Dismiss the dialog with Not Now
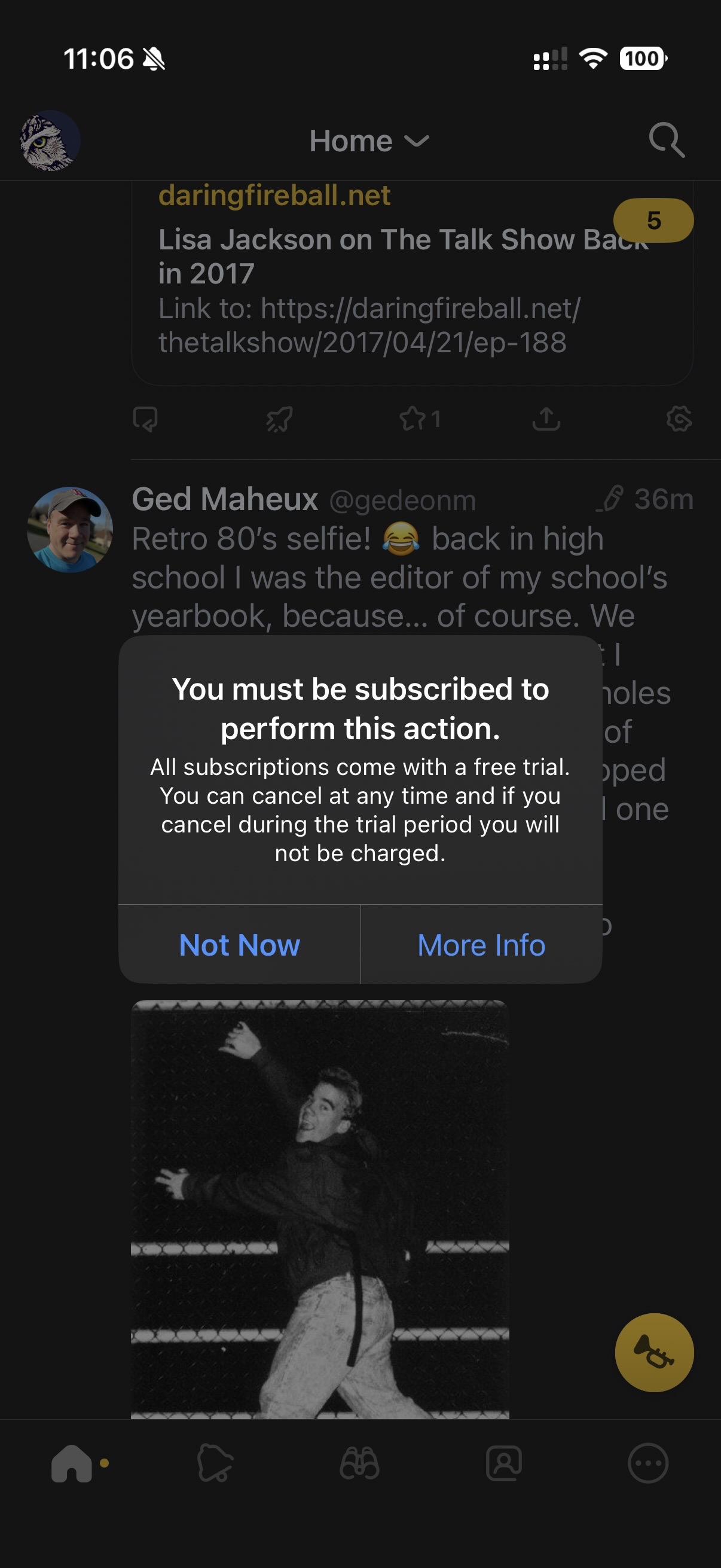The width and height of the screenshot is (721, 1568). pyautogui.click(x=239, y=945)
